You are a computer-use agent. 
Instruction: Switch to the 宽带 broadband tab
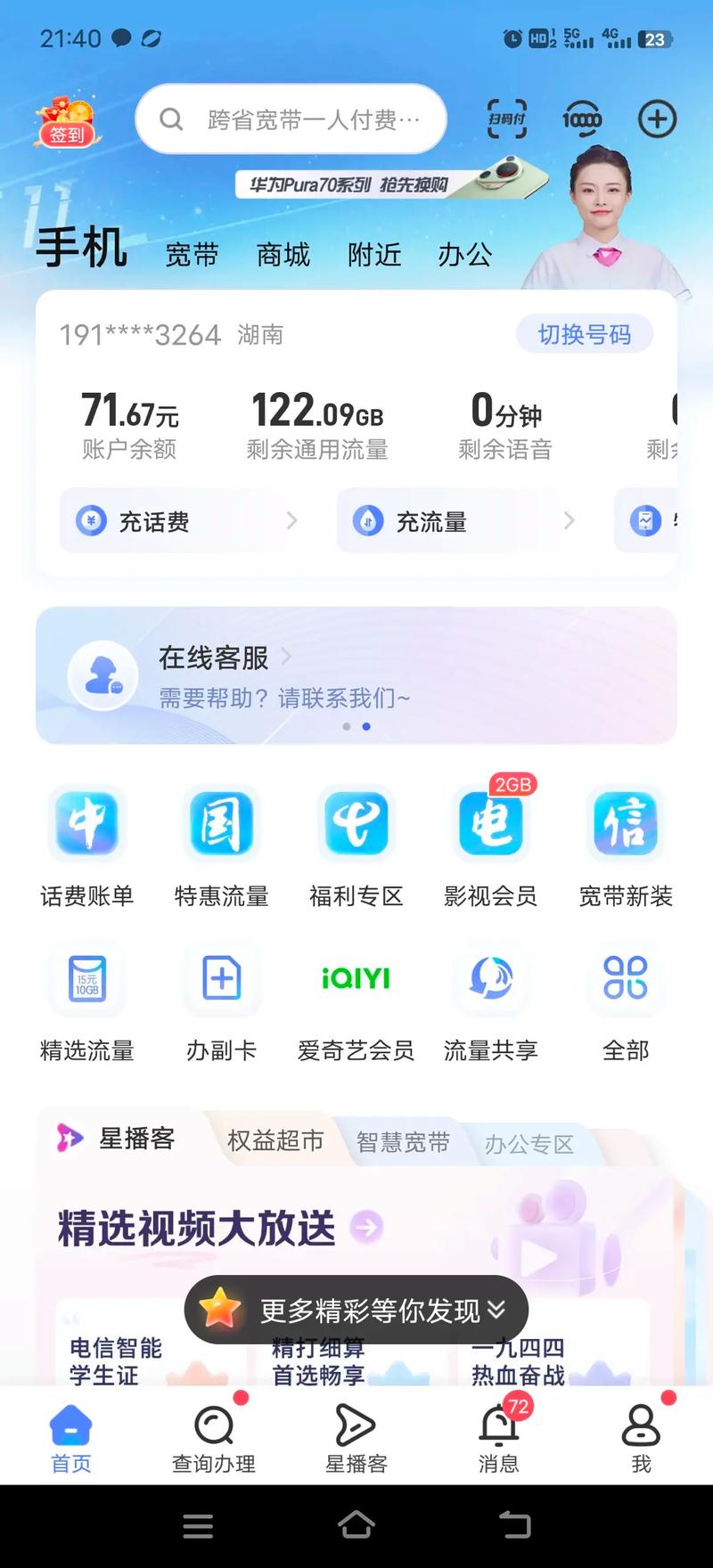pyautogui.click(x=192, y=255)
